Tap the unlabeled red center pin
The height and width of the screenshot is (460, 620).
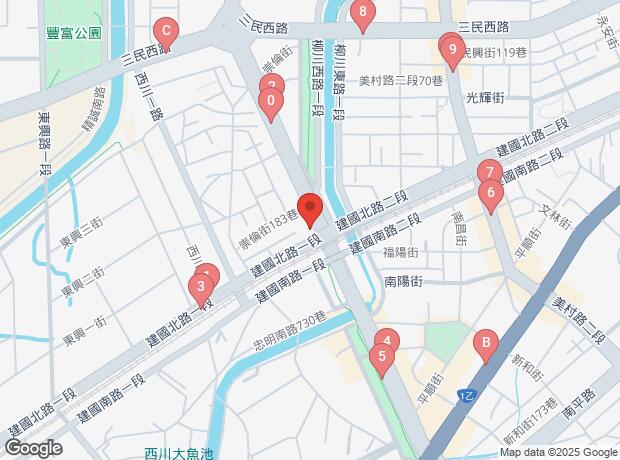click(x=309, y=206)
